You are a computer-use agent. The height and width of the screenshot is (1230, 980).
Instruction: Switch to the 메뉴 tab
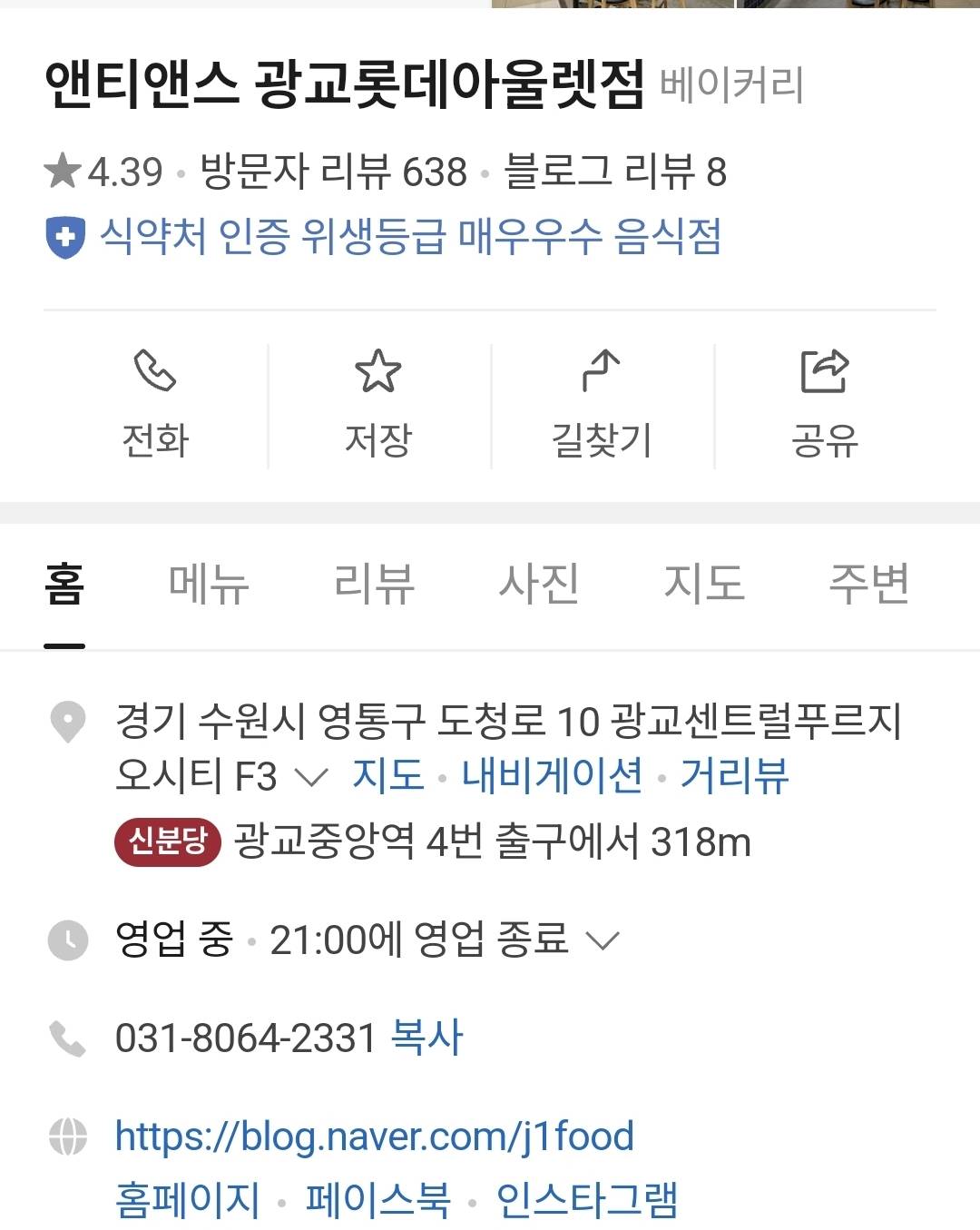[209, 584]
